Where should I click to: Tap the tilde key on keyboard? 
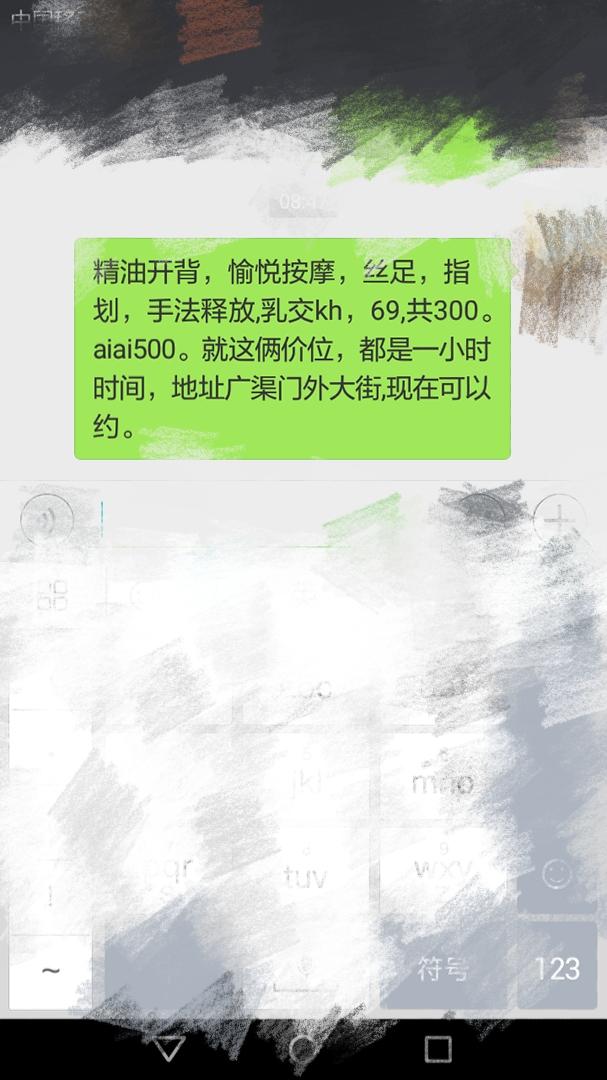coord(50,968)
